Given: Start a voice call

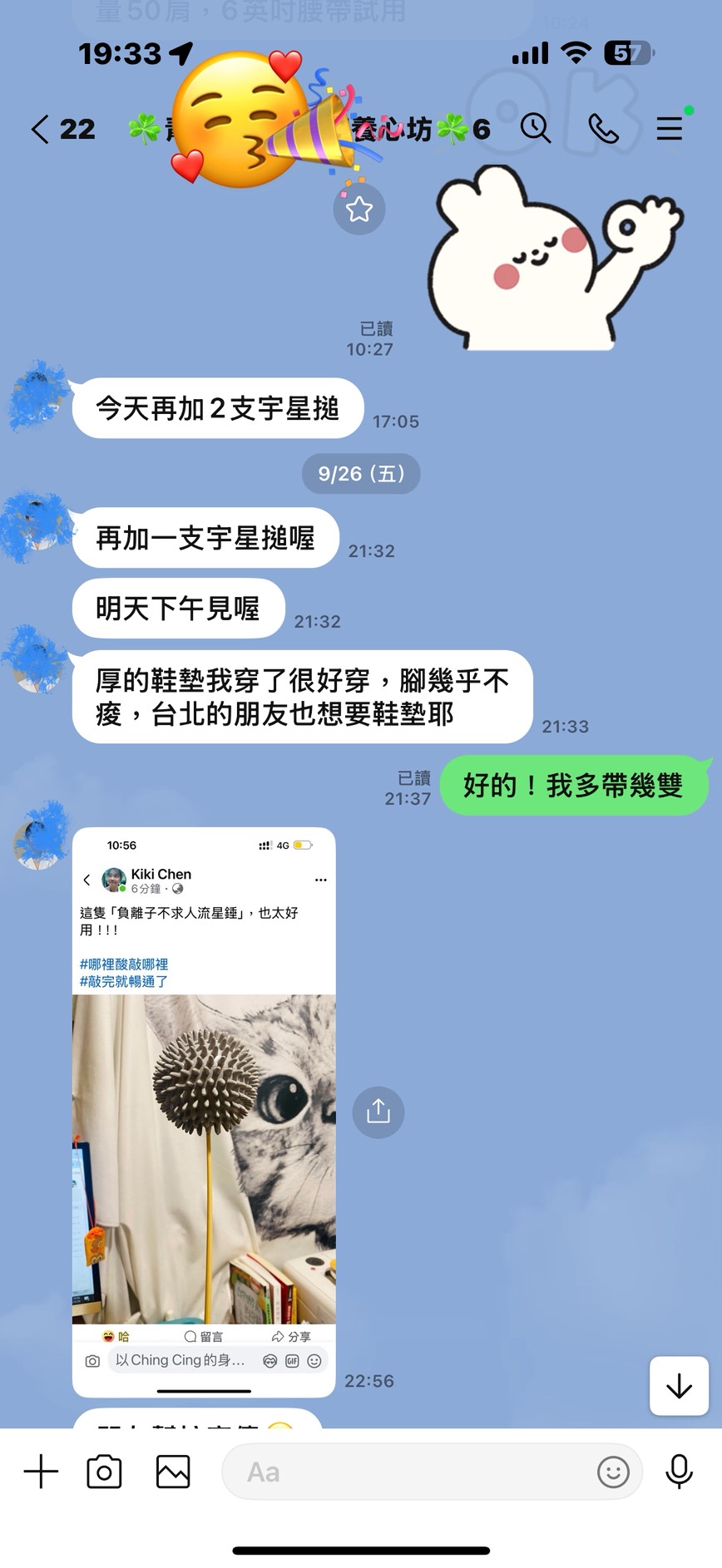Looking at the screenshot, I should (603, 129).
